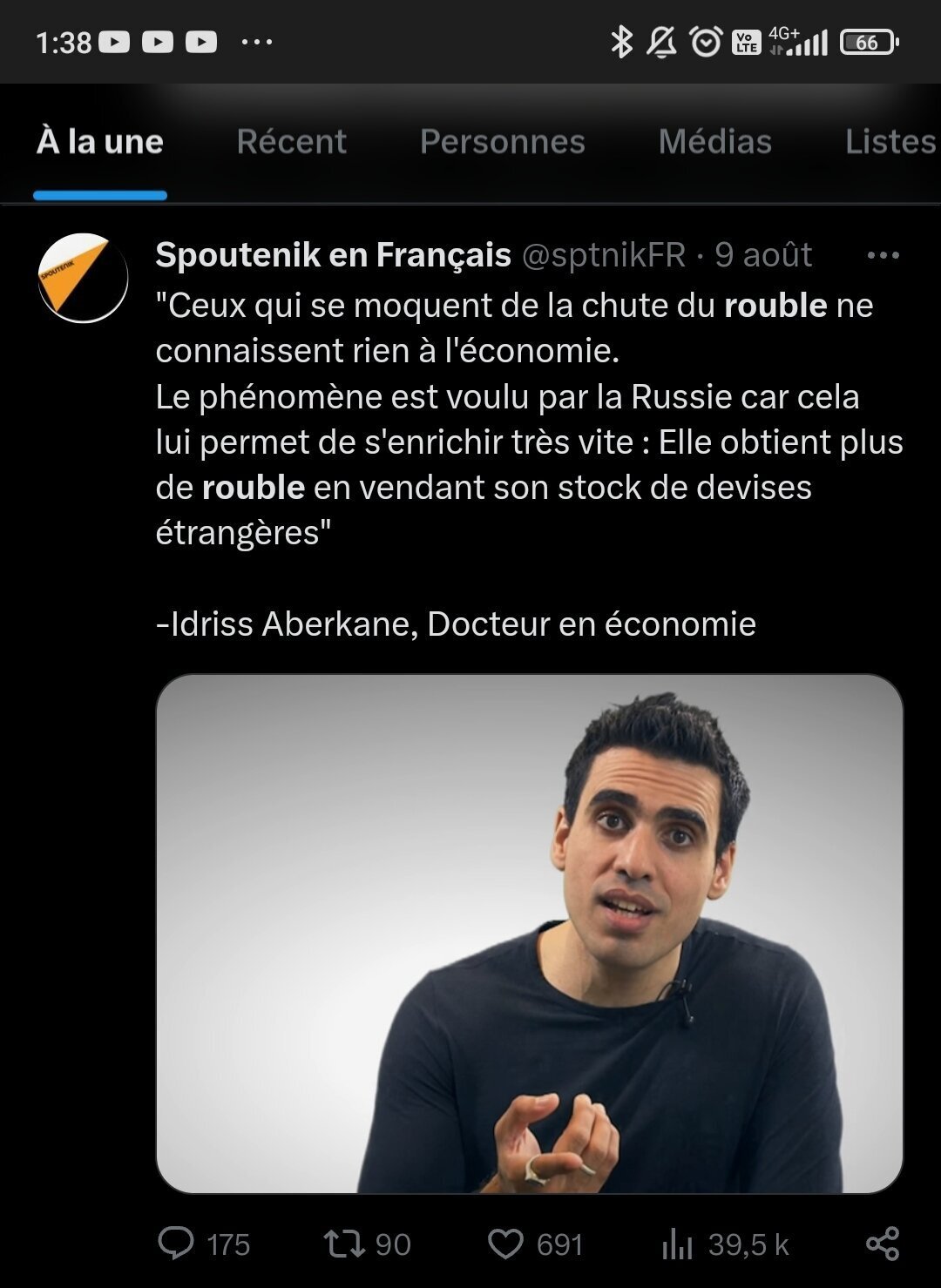Reply to the Spoutenik tweet

[x=176, y=1244]
